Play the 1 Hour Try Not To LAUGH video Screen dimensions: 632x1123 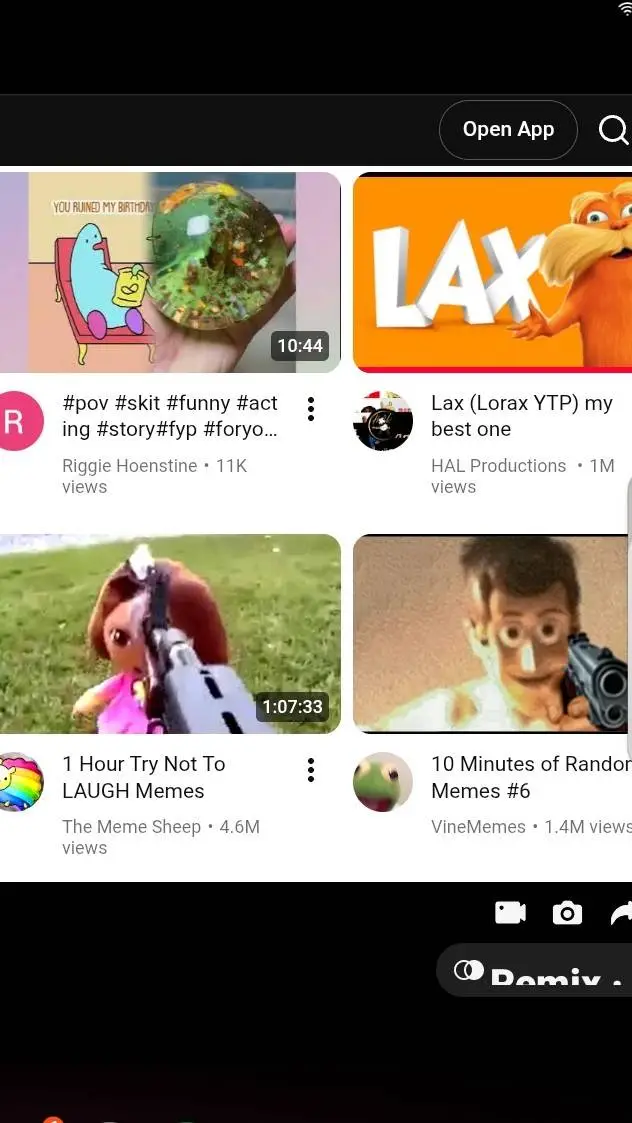170,634
